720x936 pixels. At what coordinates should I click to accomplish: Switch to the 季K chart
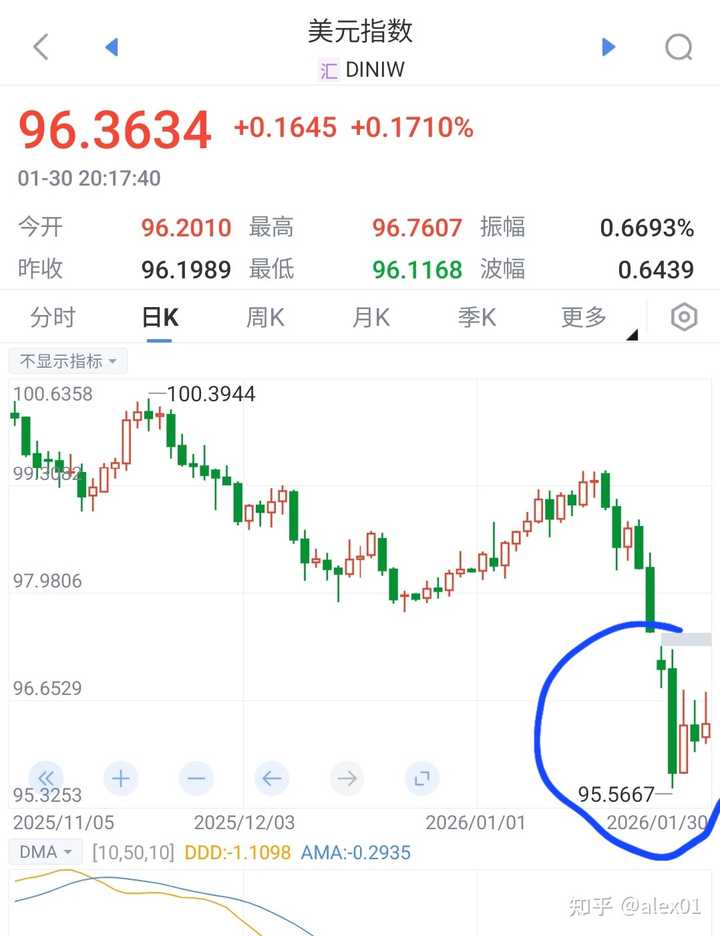[x=476, y=317]
